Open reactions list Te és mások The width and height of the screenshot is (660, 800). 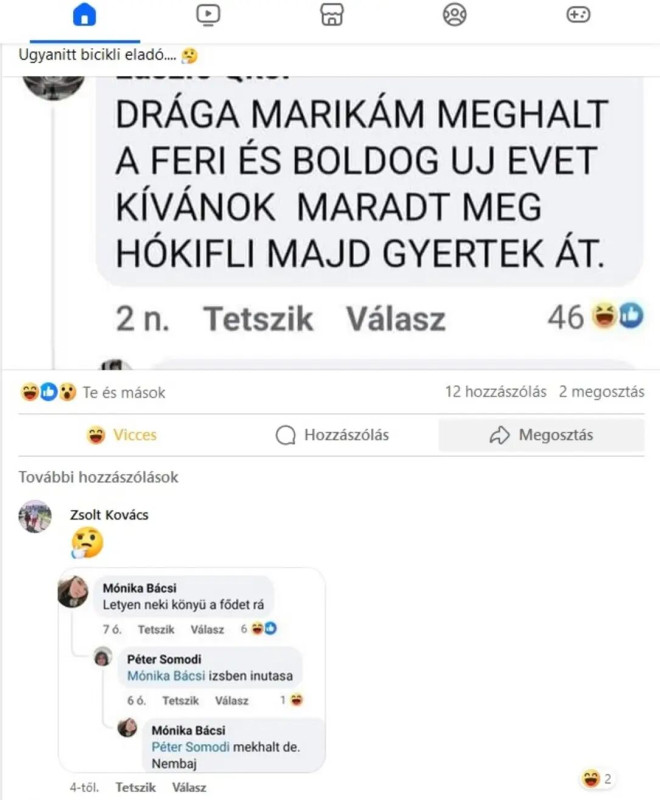(x=124, y=393)
